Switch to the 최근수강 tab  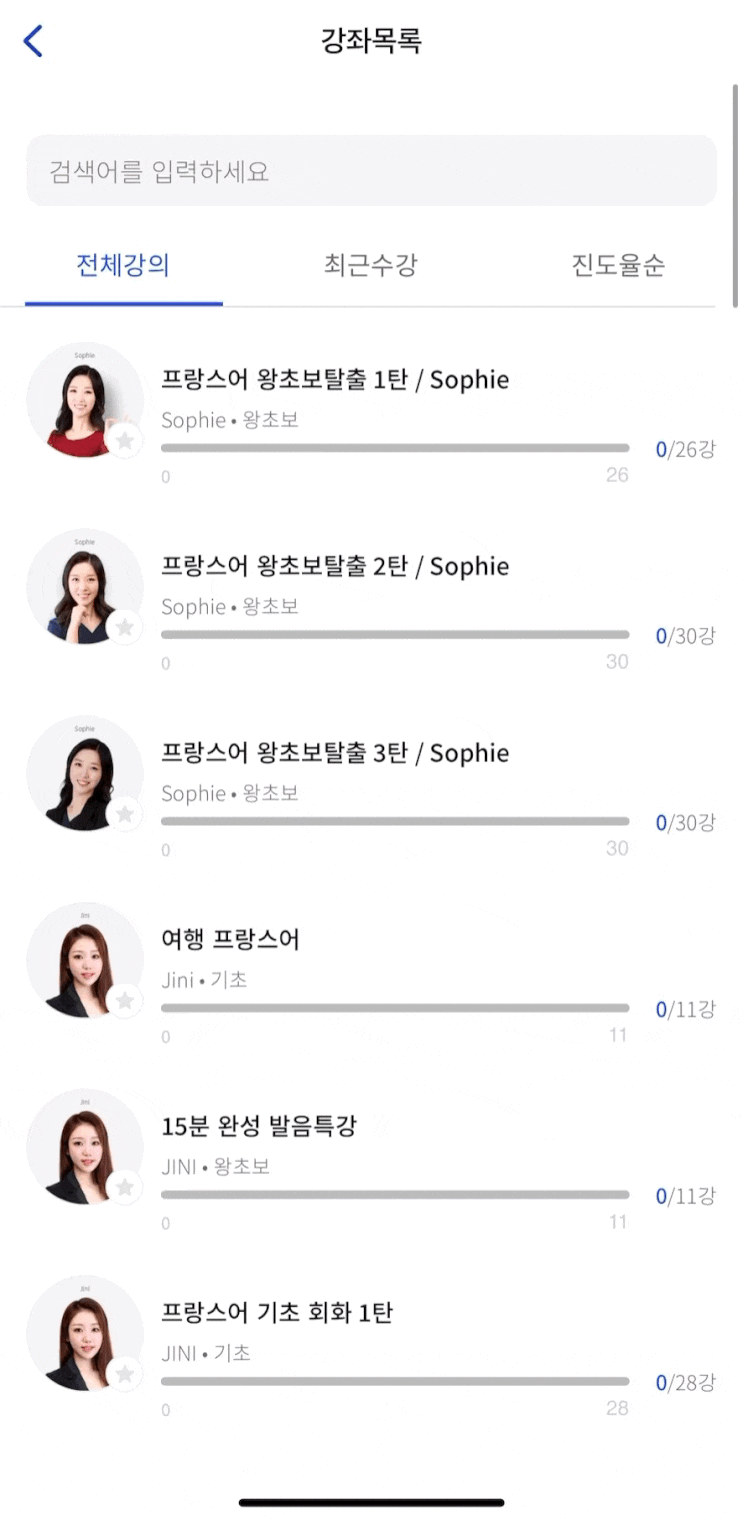(370, 266)
